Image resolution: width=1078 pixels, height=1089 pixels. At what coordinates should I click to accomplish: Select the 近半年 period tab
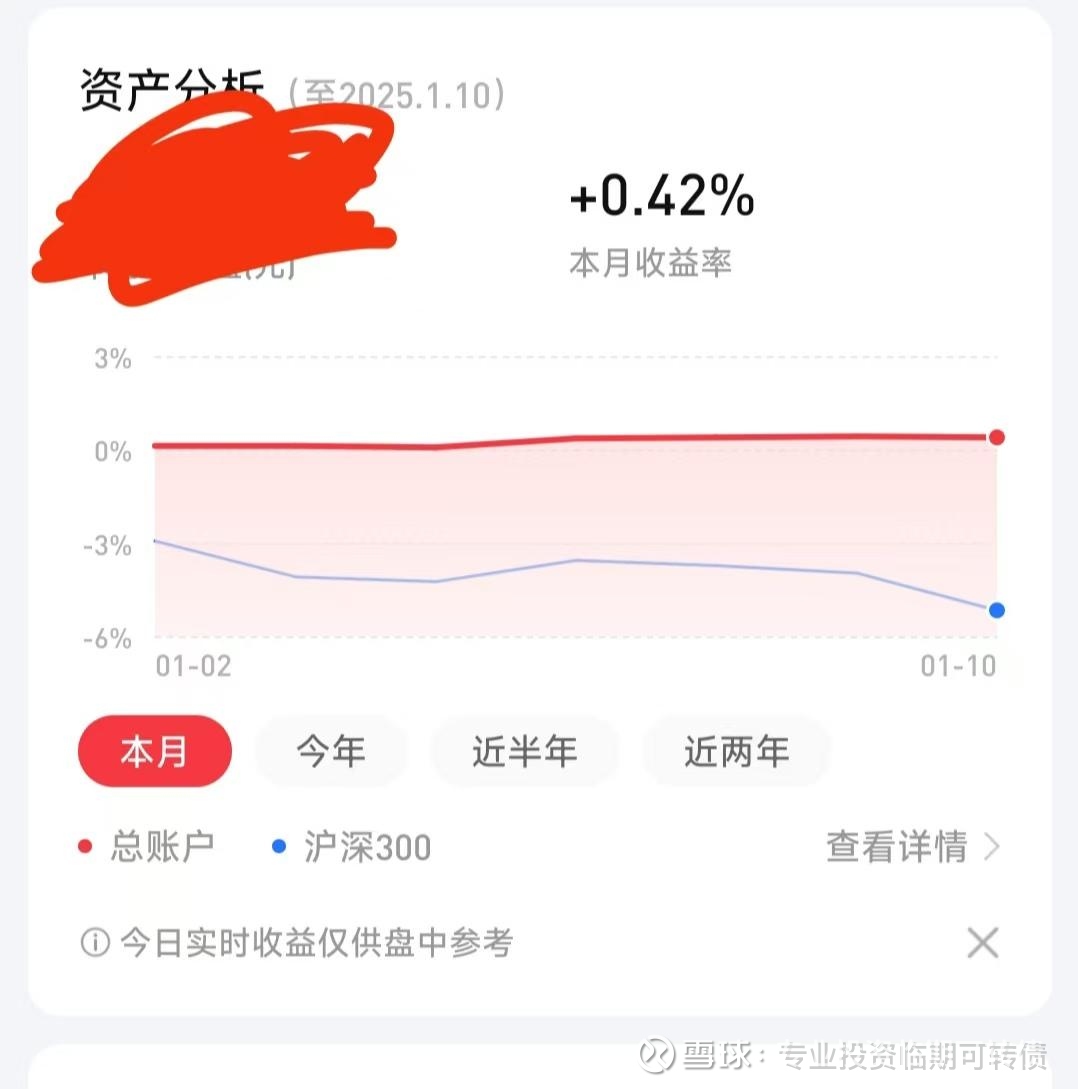pos(525,751)
